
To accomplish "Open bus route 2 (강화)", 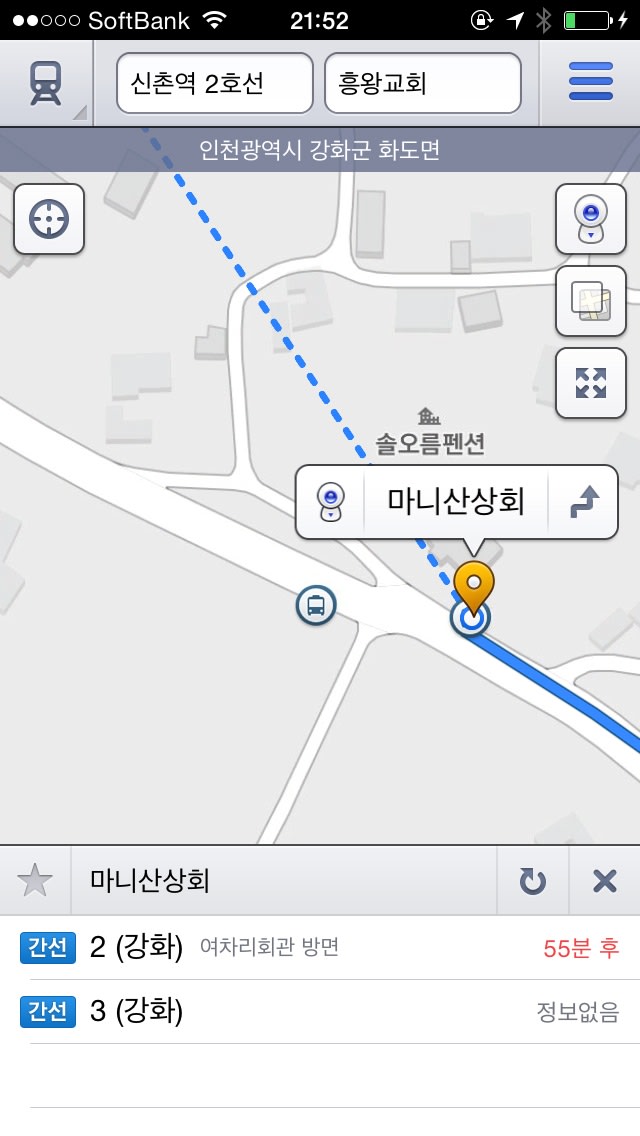I will pos(320,948).
